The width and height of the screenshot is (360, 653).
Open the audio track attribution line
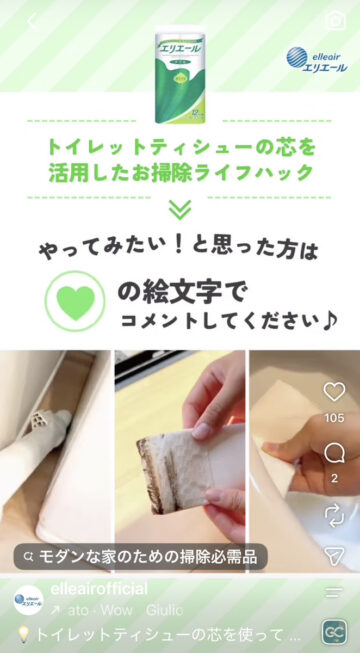116,611
